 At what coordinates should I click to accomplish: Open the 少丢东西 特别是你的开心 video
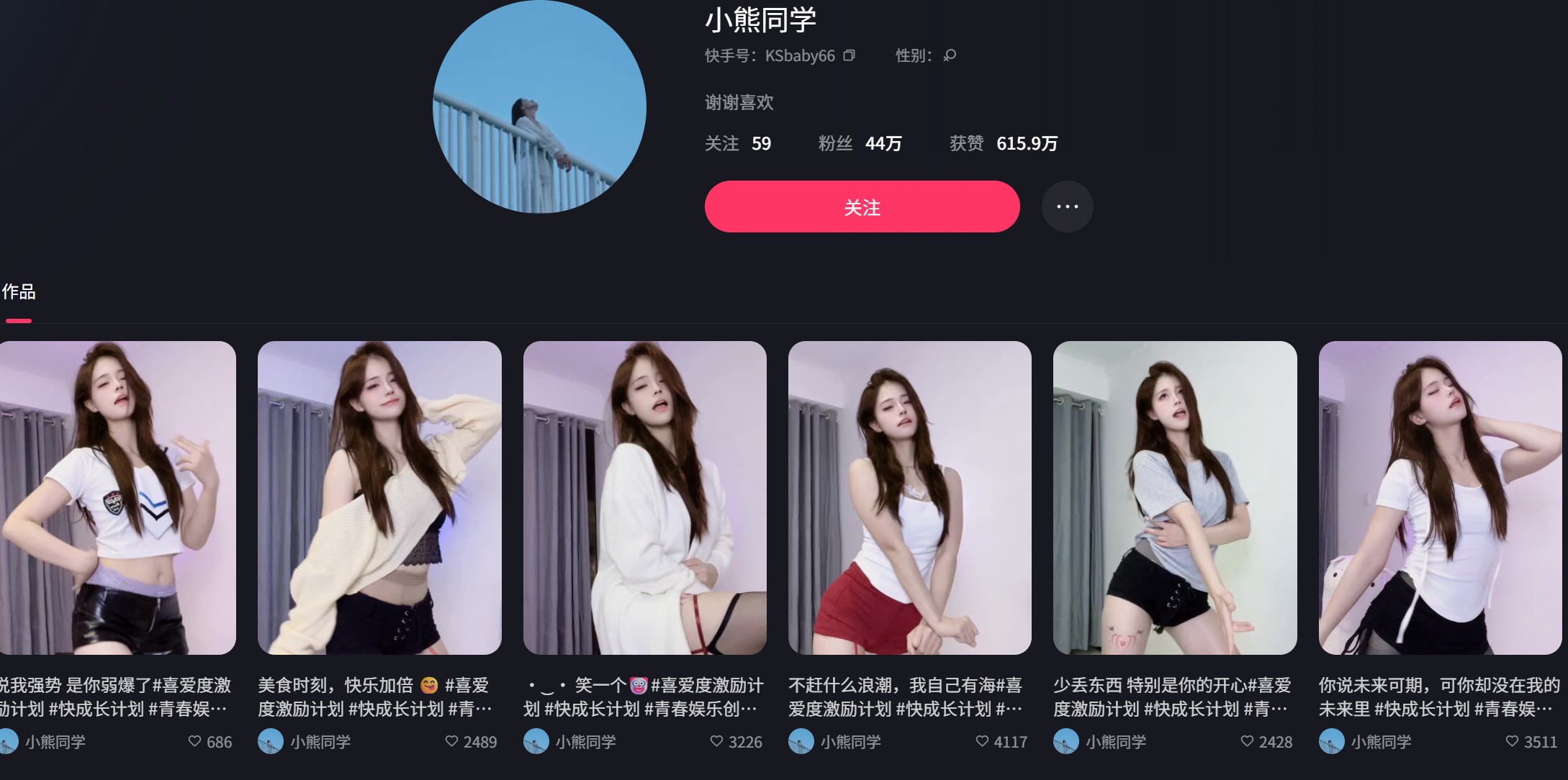click(x=1174, y=497)
